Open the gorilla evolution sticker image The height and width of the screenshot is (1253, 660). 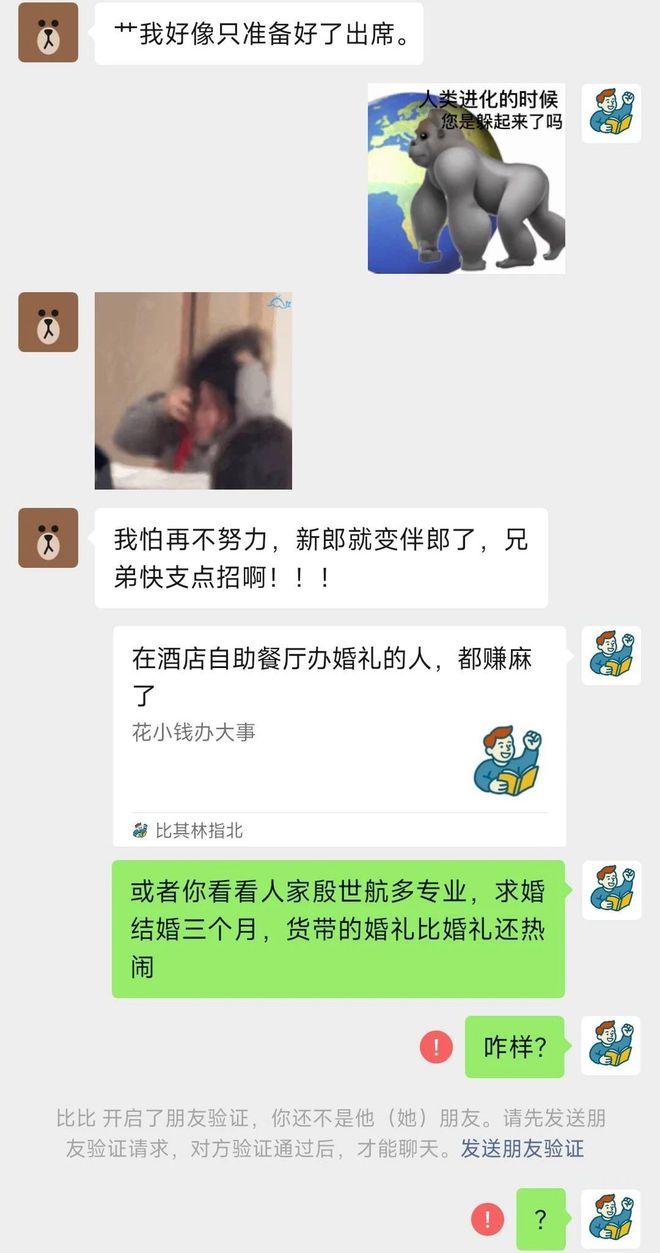pyautogui.click(x=466, y=179)
